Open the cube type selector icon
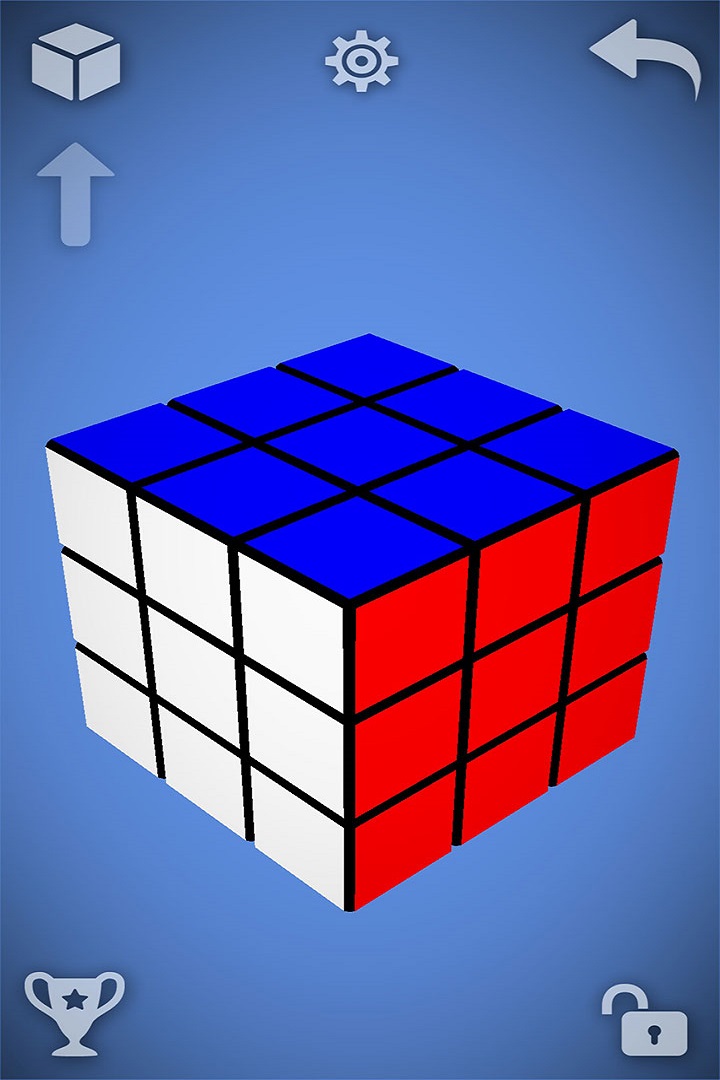 [75, 62]
